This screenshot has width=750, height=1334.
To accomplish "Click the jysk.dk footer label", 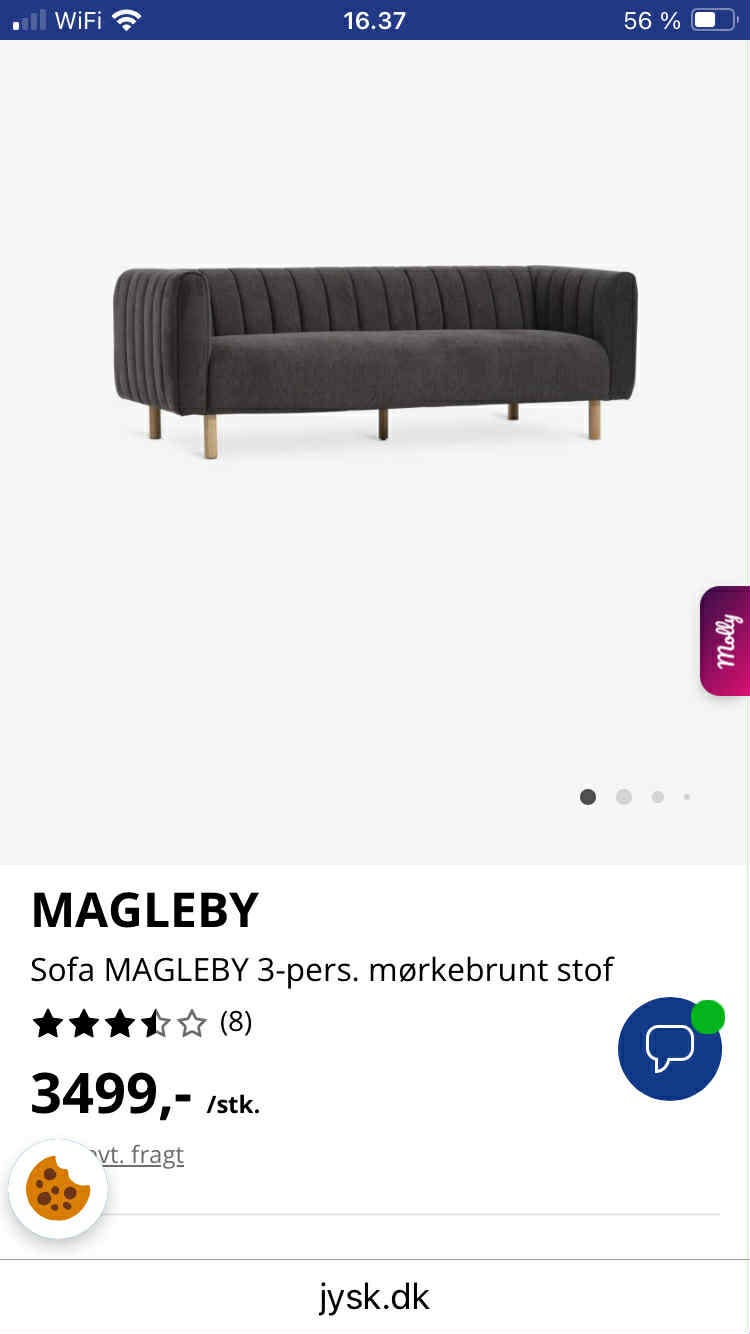I will pos(375,1296).
